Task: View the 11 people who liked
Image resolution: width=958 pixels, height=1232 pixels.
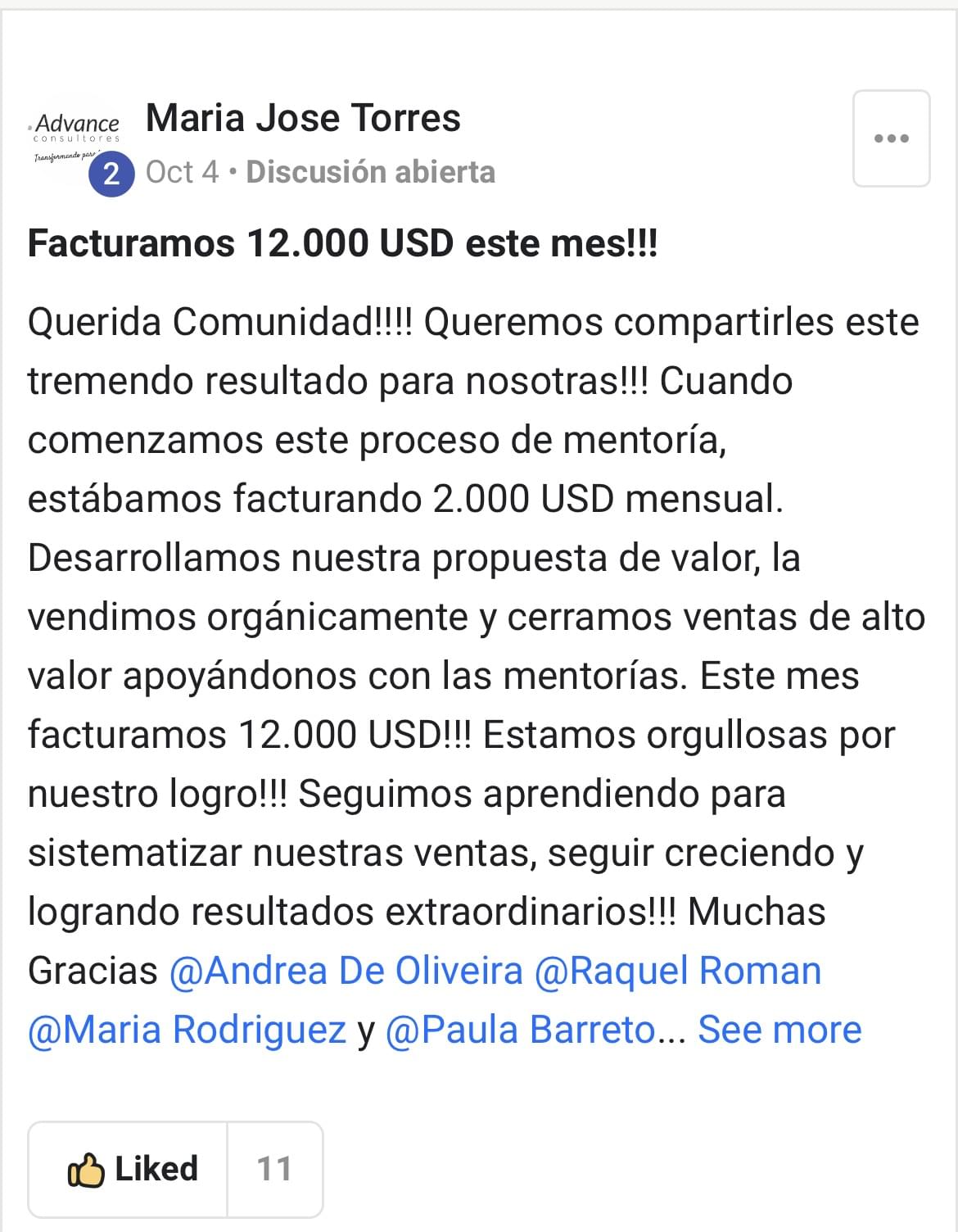Action: [x=274, y=1169]
